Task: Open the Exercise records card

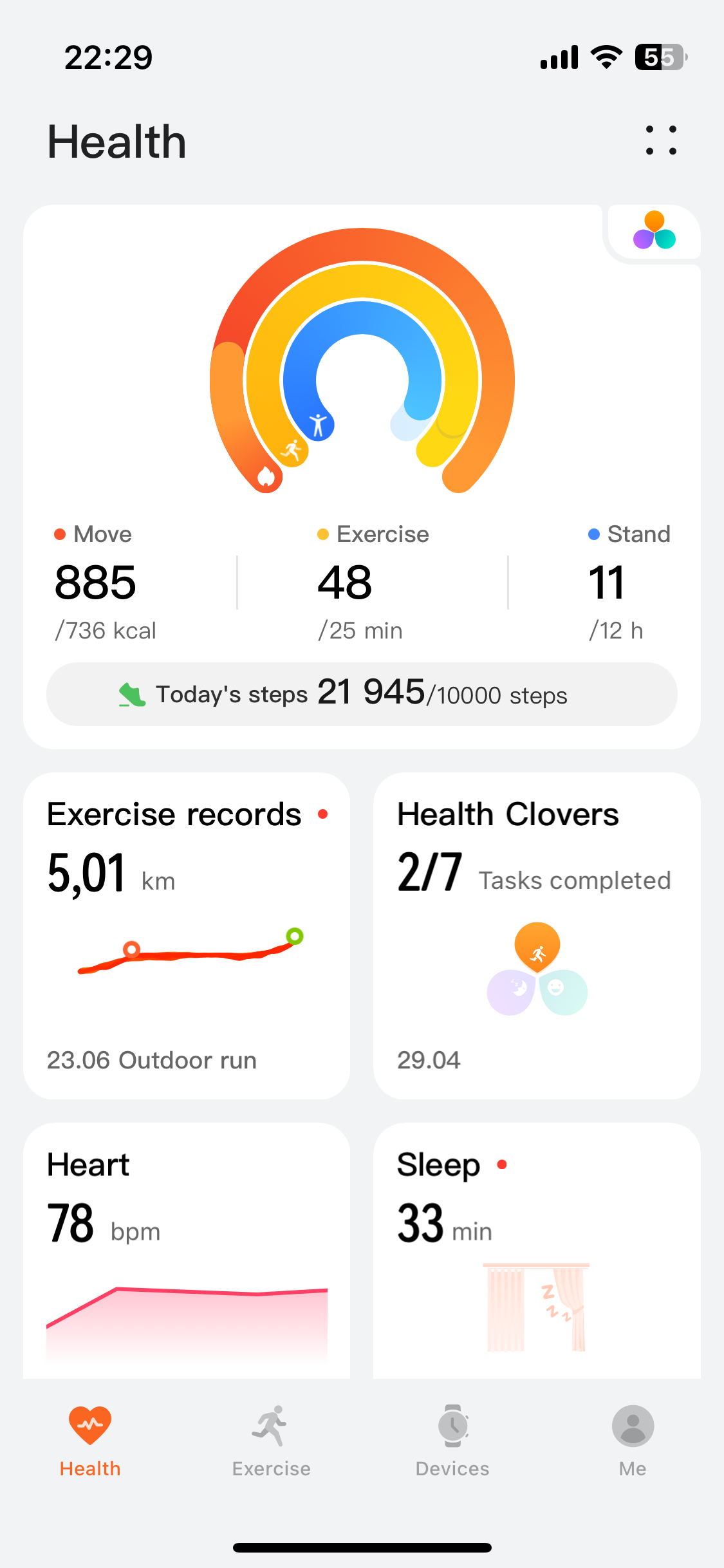Action: click(187, 935)
